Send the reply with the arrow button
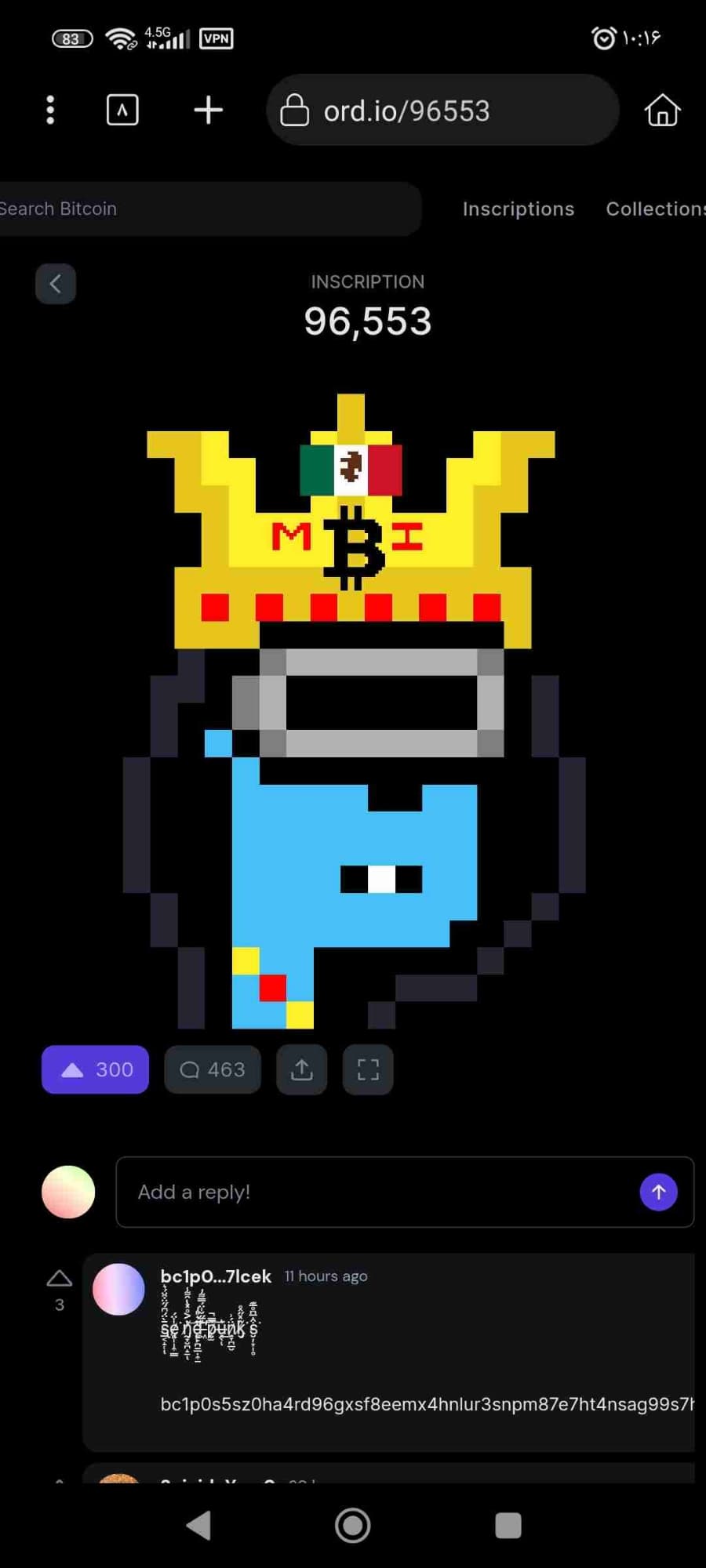706x1568 pixels. [x=658, y=1192]
